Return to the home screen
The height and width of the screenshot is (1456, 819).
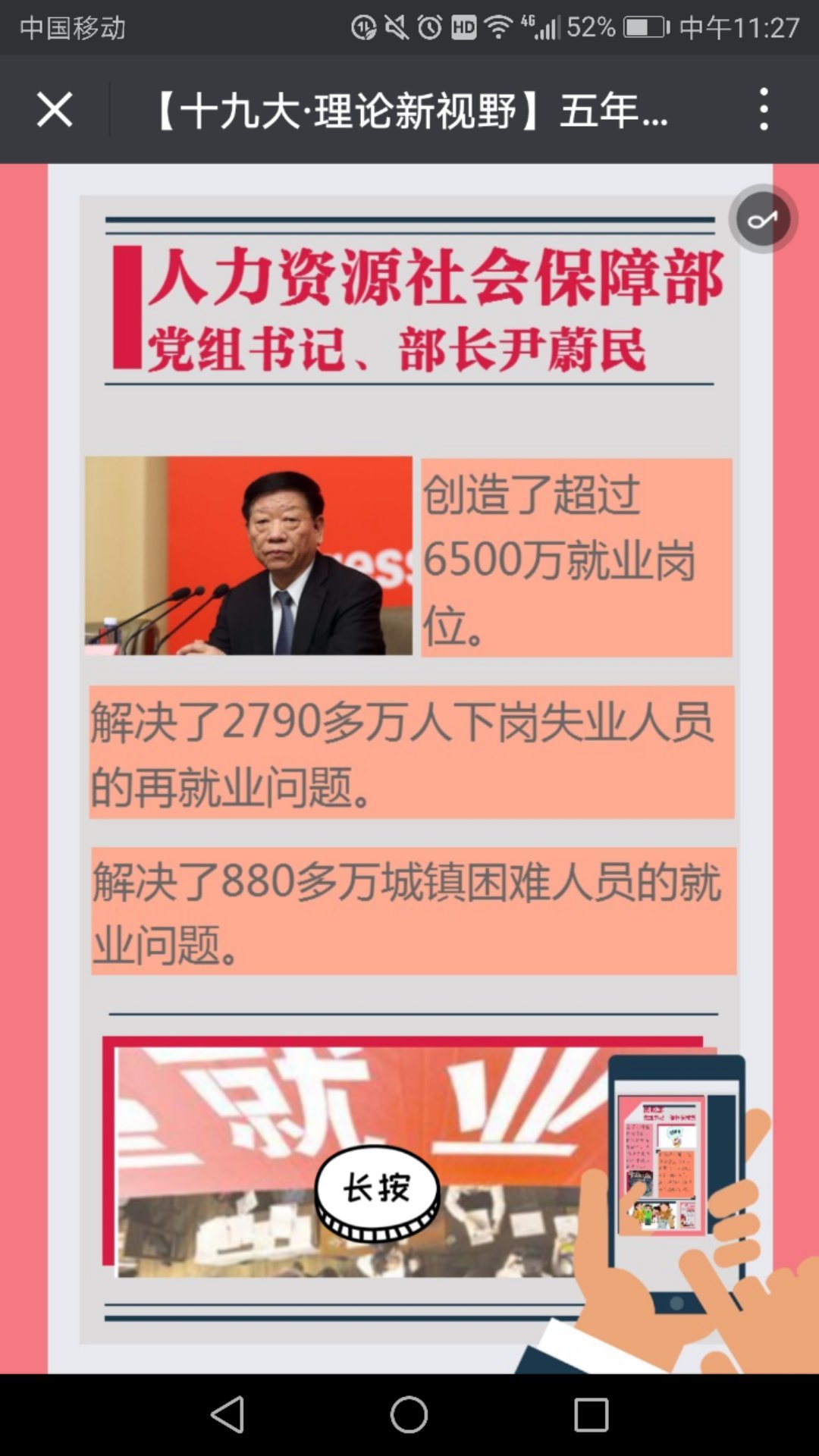click(x=409, y=1414)
